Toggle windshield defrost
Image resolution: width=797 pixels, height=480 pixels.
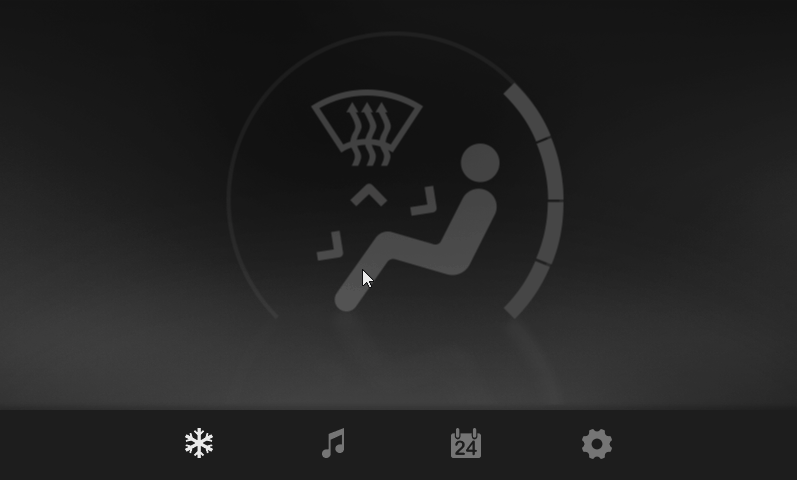coord(367,128)
